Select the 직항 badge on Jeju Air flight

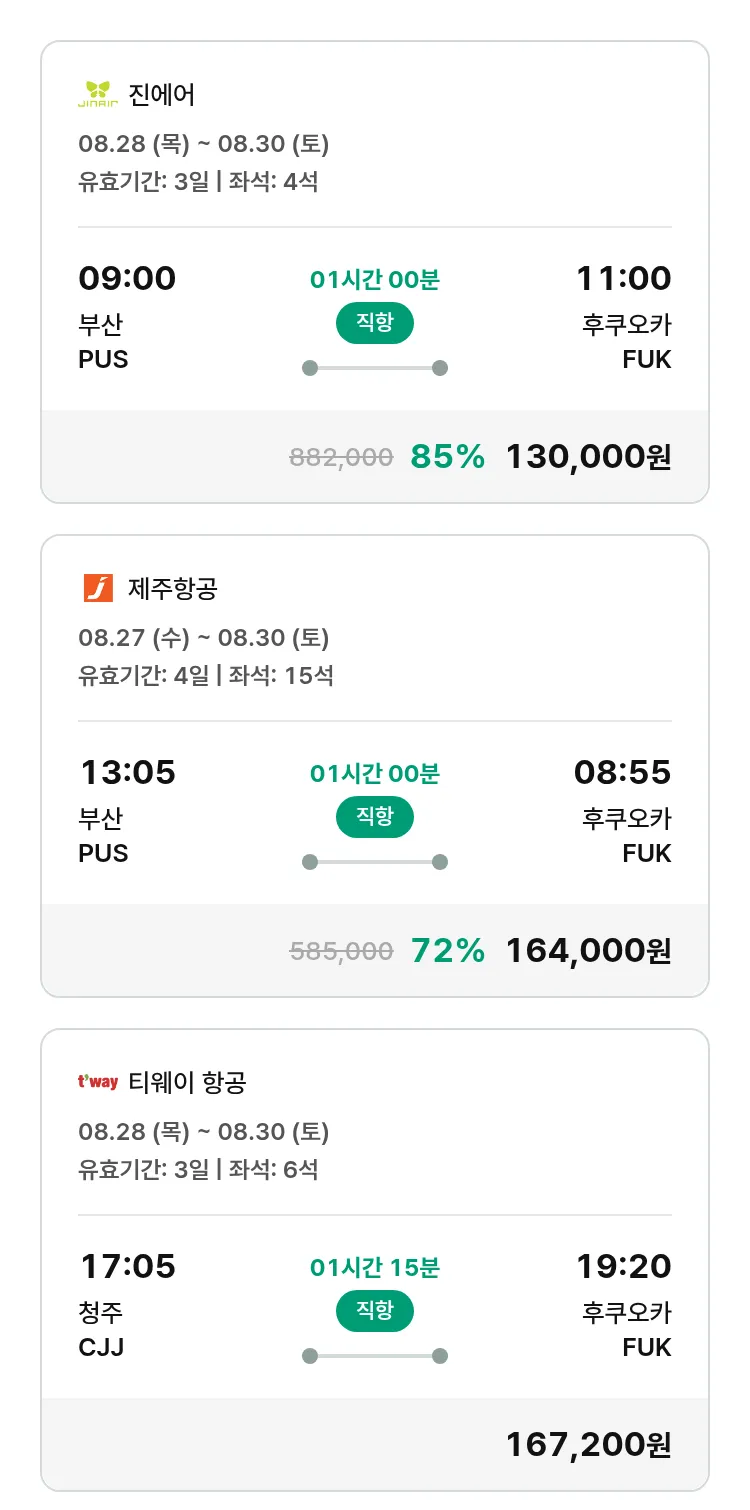click(374, 817)
